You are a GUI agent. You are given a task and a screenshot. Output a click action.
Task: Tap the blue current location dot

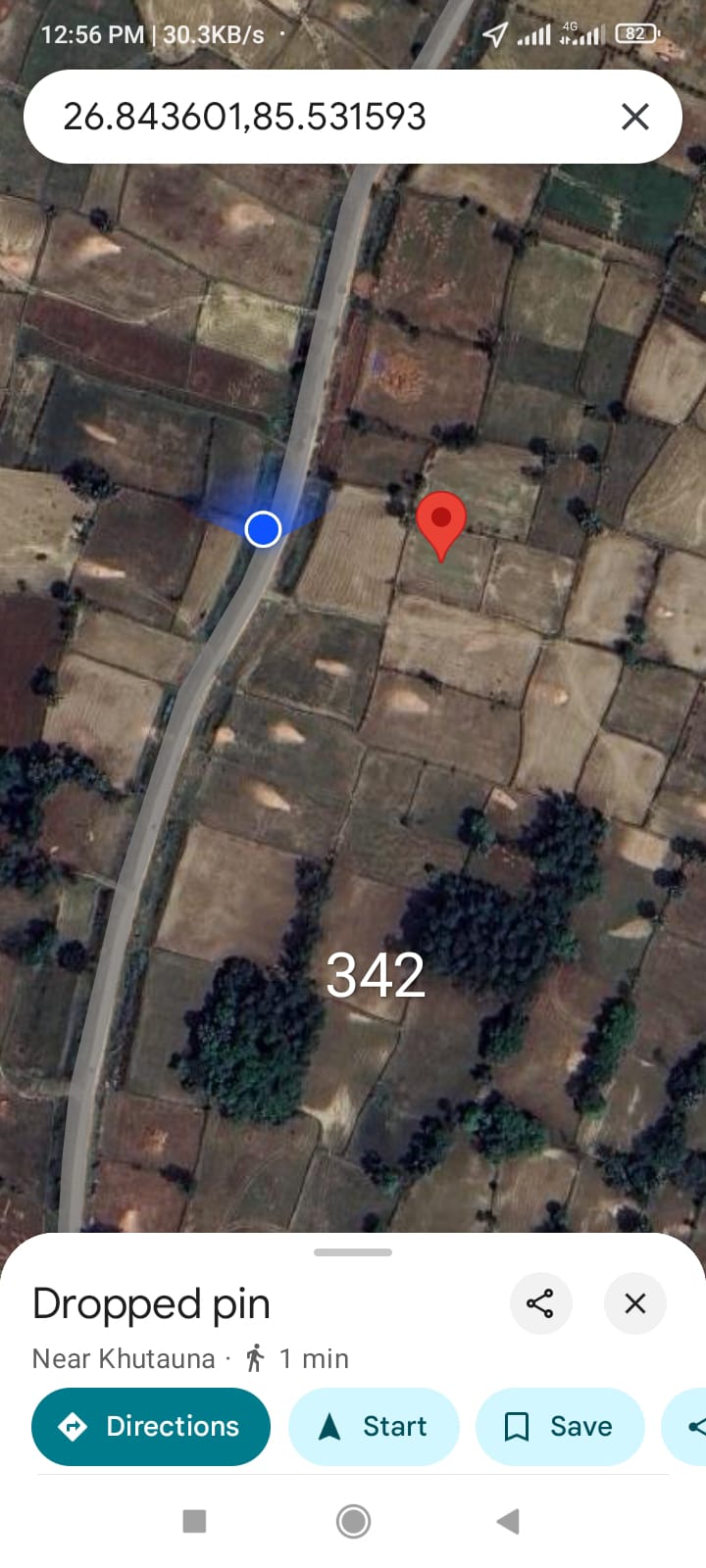(263, 529)
